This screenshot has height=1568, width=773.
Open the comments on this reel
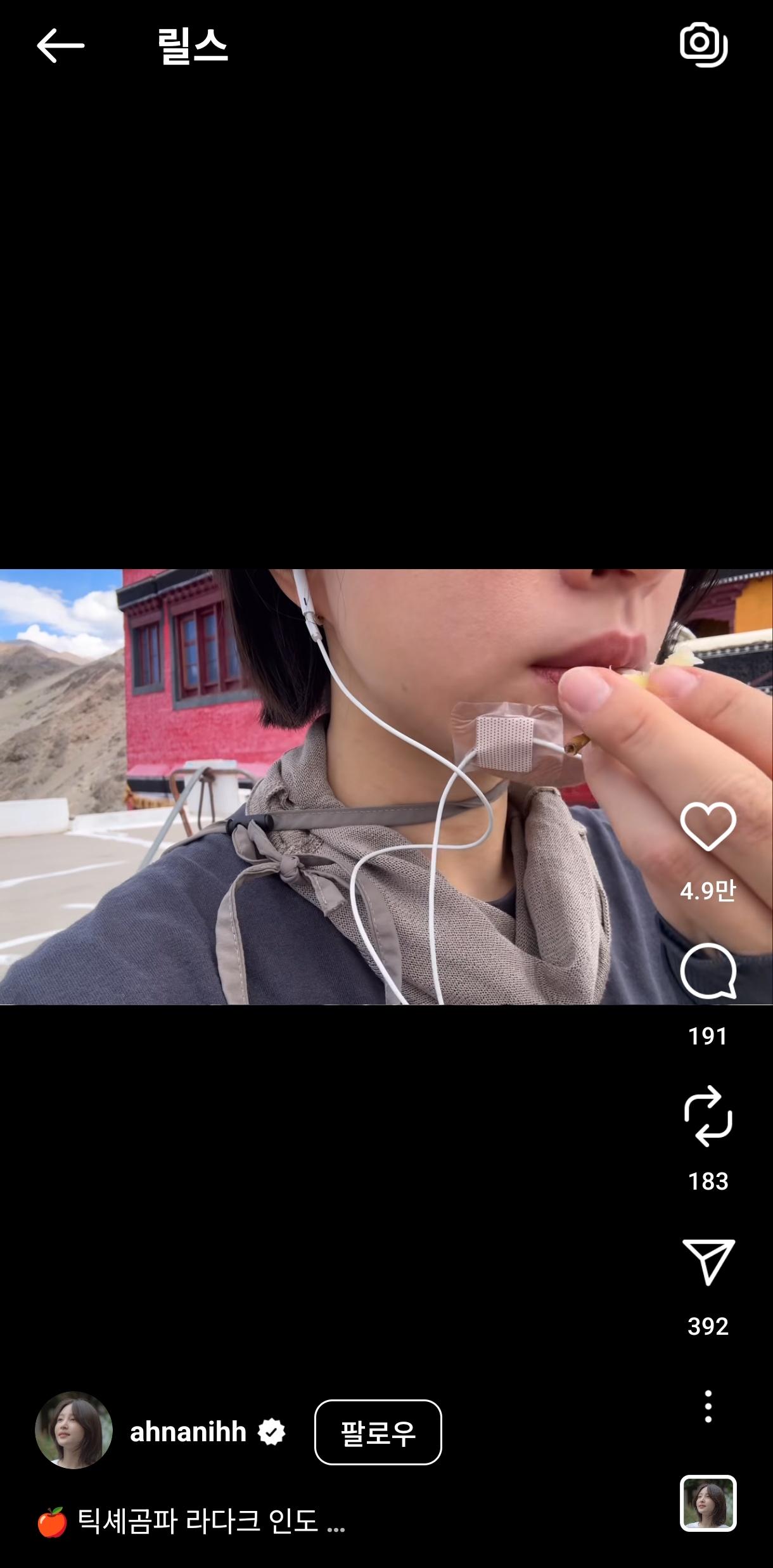pos(708,971)
